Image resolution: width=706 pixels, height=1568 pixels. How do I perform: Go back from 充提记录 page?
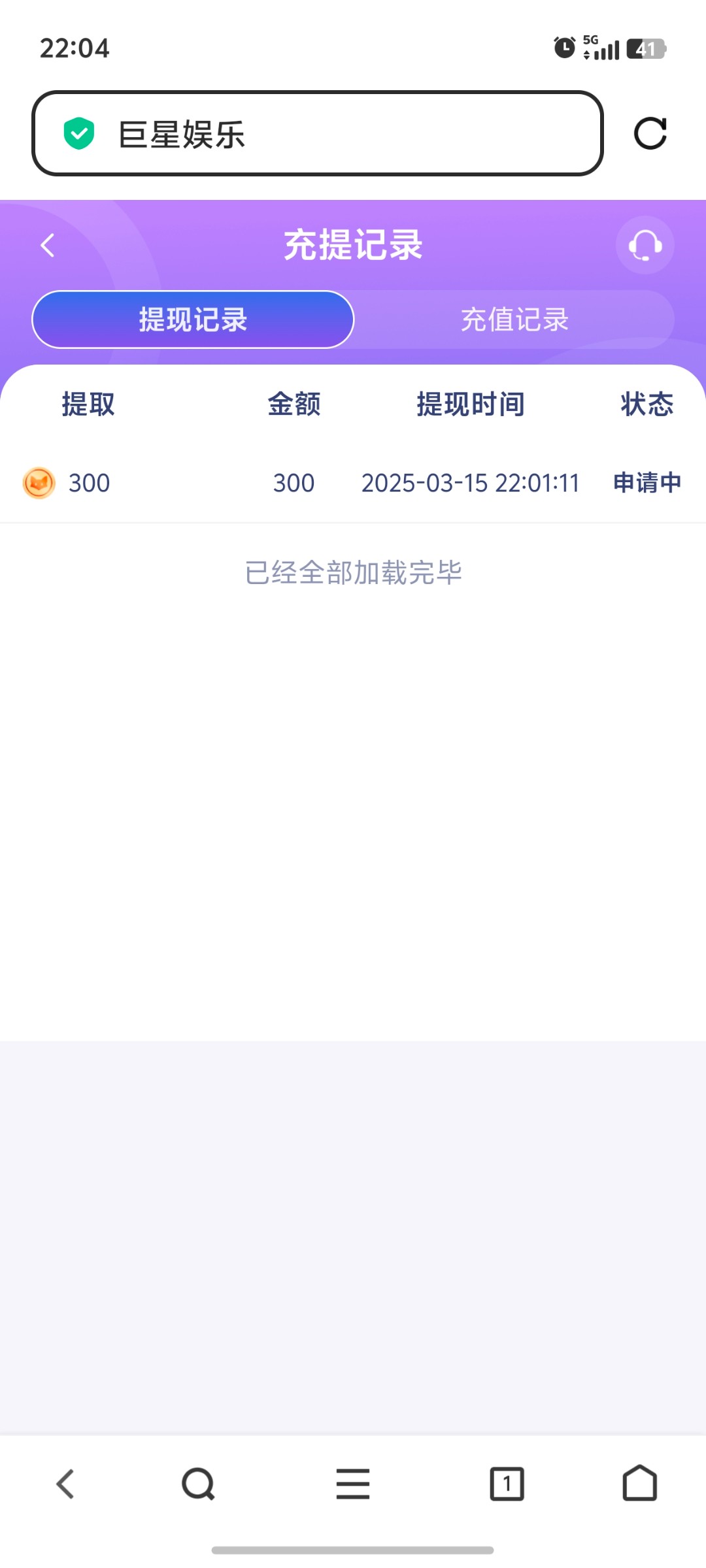(x=47, y=246)
